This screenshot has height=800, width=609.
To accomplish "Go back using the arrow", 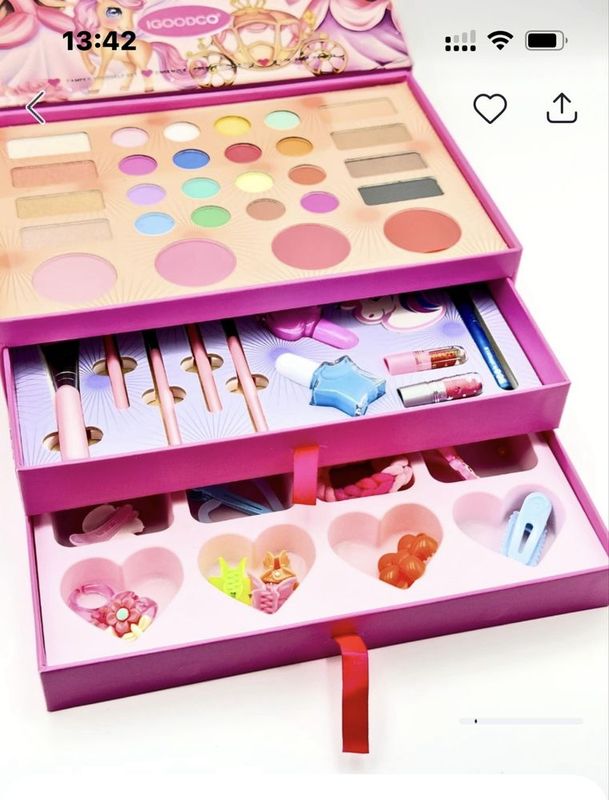I will (x=36, y=108).
